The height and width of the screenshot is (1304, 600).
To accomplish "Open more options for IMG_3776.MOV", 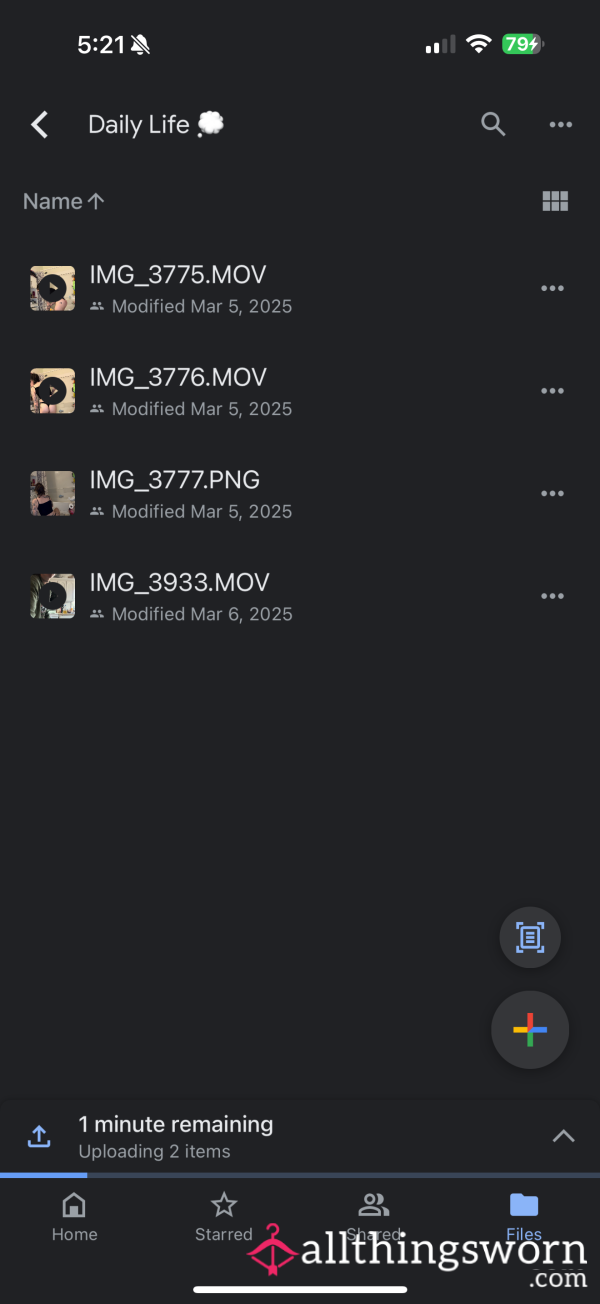I will click(x=553, y=391).
